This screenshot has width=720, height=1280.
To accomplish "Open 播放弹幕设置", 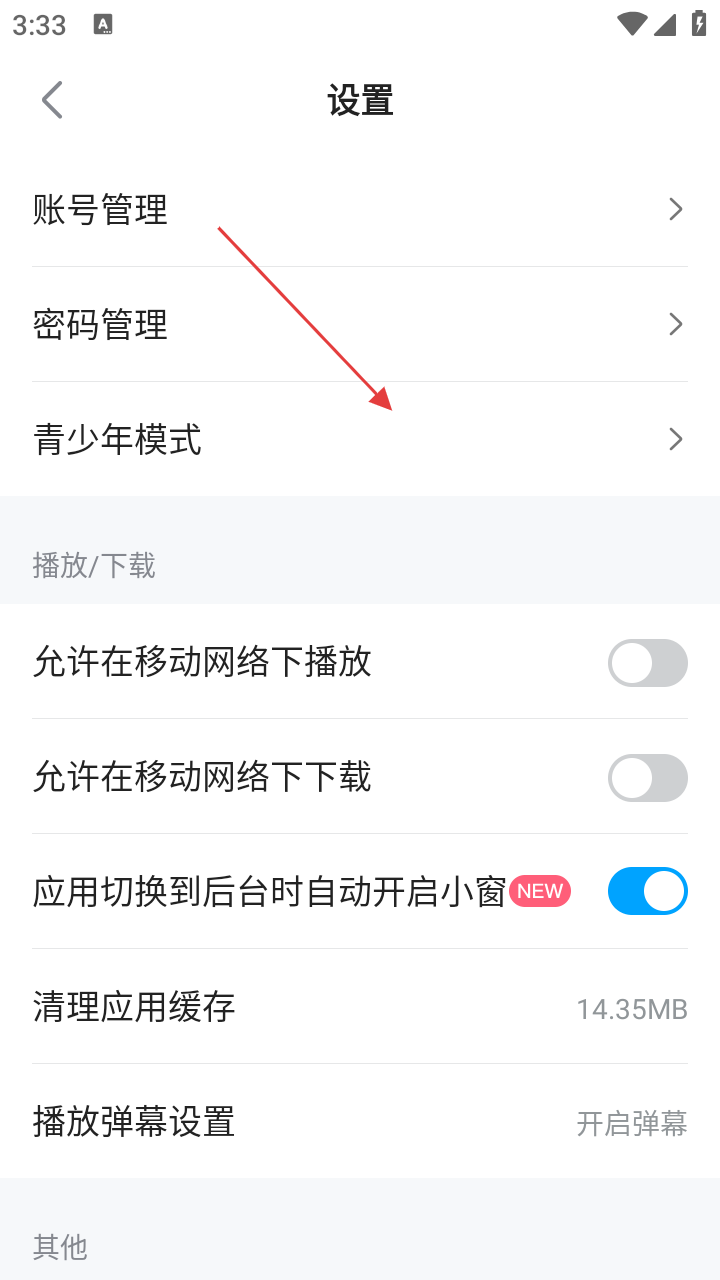I will pyautogui.click(x=360, y=1122).
